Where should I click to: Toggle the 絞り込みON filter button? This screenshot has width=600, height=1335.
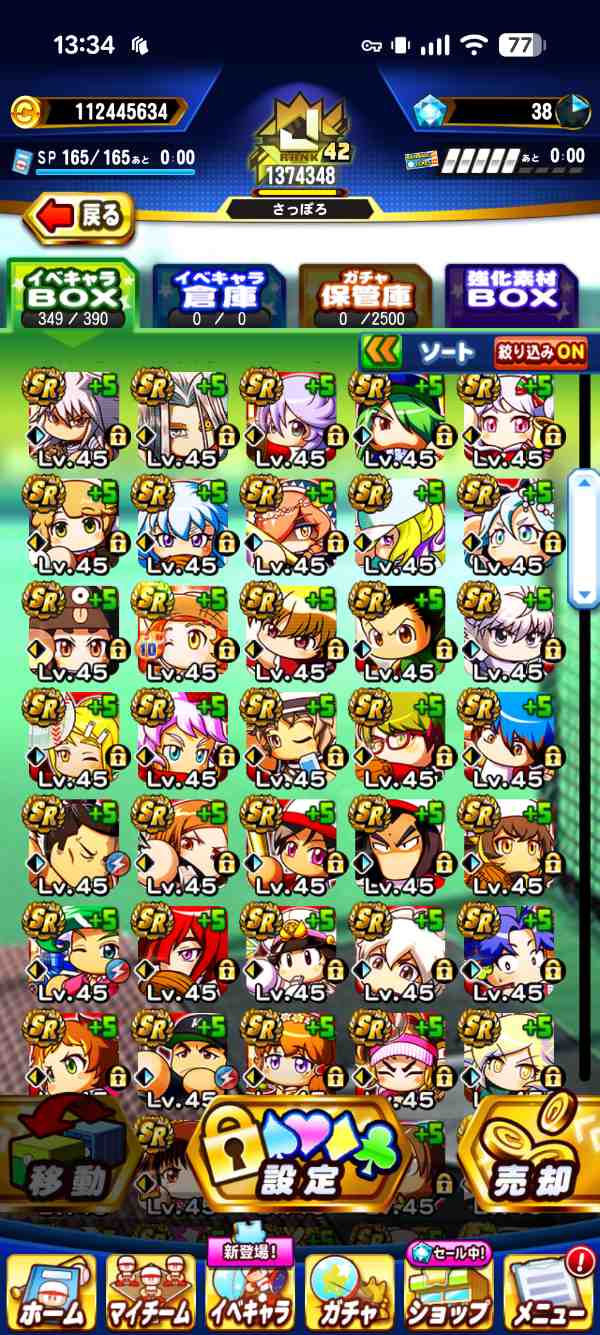pos(539,352)
